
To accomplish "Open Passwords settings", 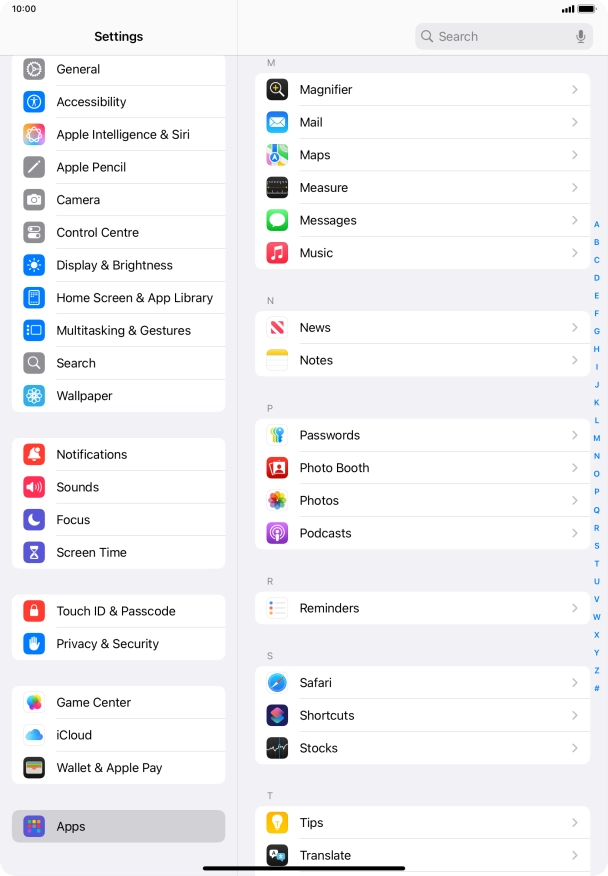I will tap(422, 435).
